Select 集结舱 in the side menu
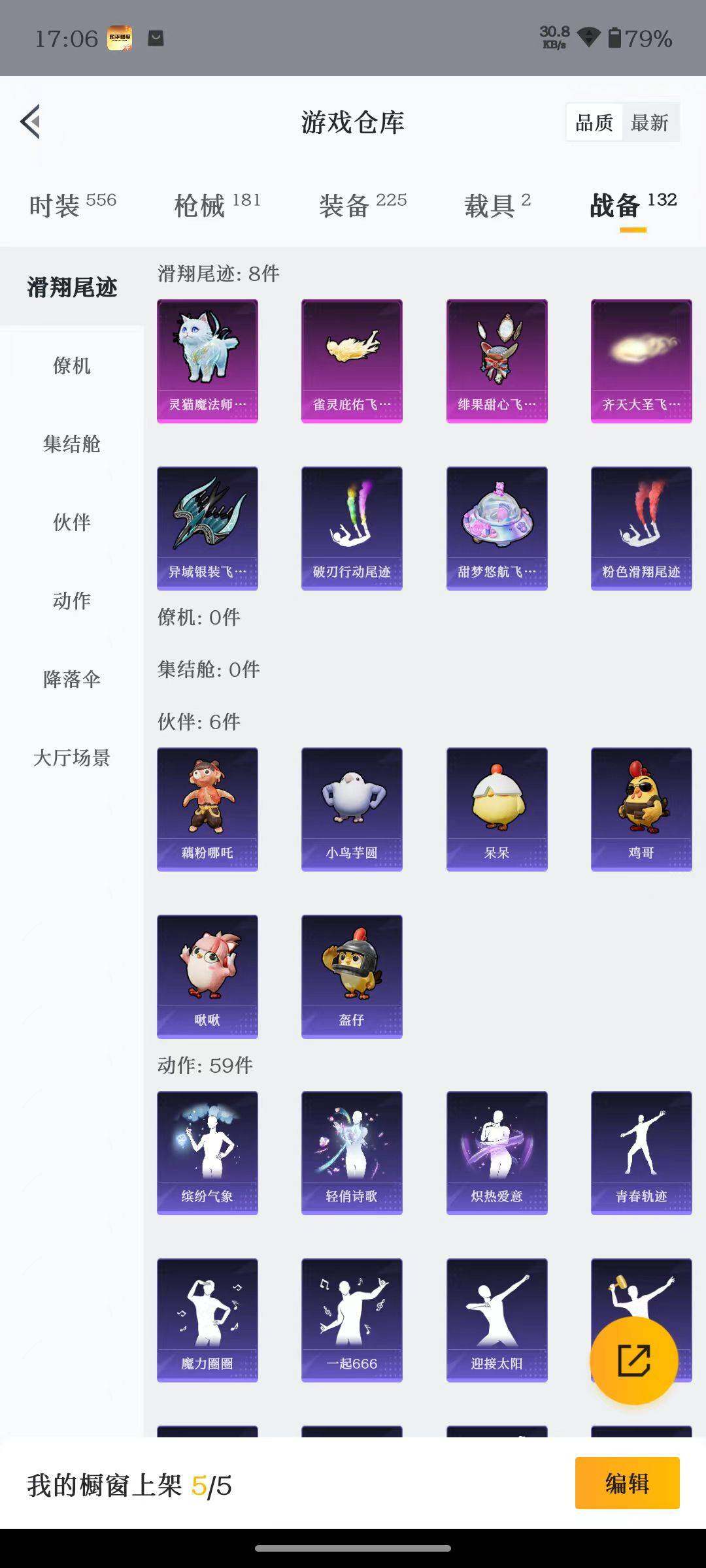 [72, 444]
